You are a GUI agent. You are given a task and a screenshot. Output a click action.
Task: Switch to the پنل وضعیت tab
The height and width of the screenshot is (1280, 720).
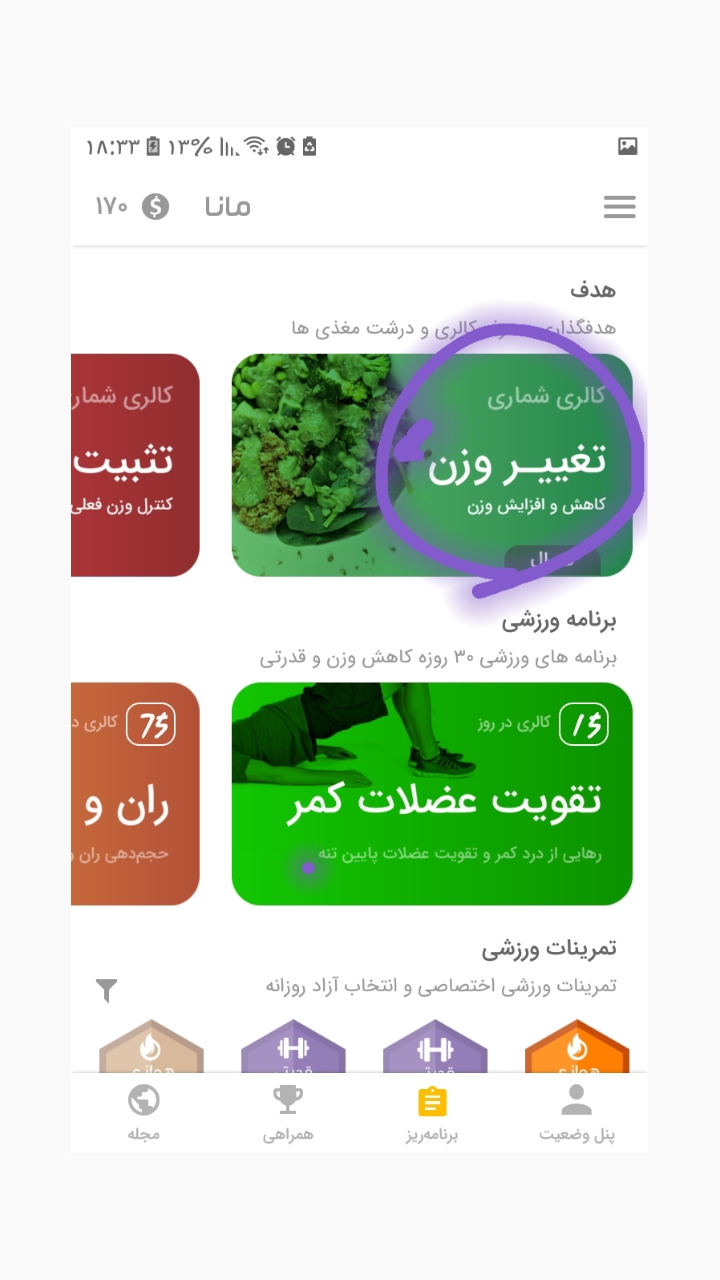[577, 1113]
